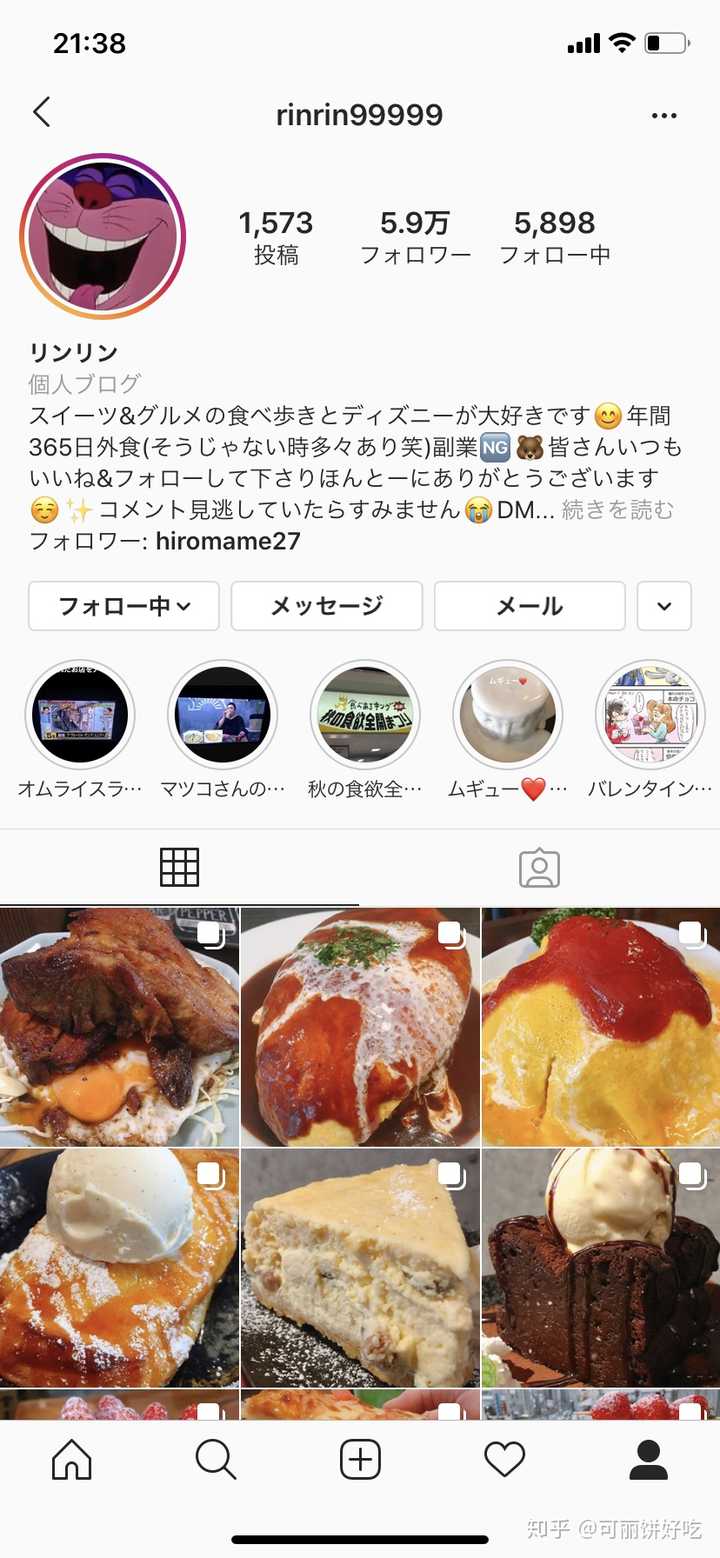
Task: Send a message via メッセージ
Action: tap(327, 606)
